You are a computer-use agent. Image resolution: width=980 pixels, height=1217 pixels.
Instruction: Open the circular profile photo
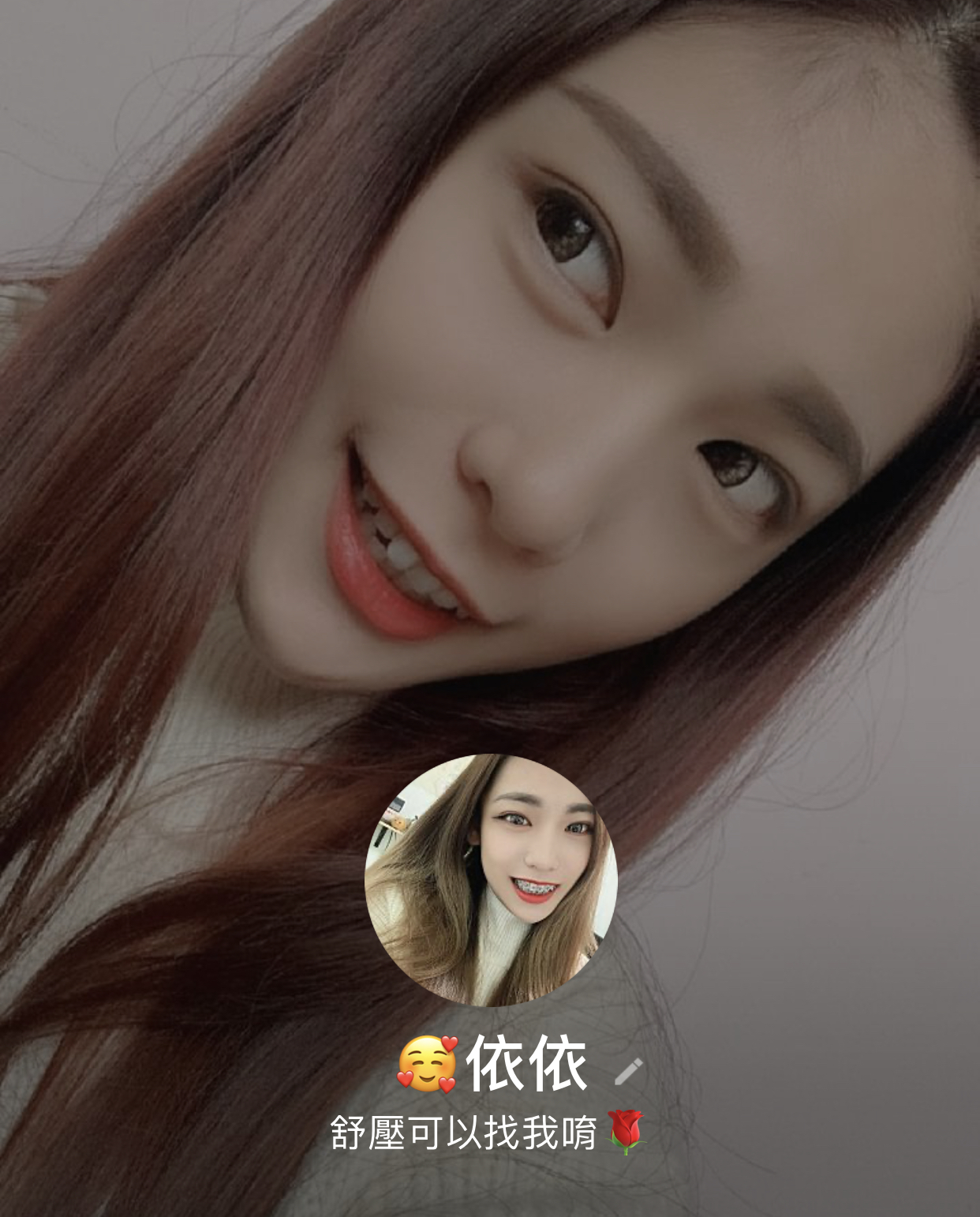[491, 880]
